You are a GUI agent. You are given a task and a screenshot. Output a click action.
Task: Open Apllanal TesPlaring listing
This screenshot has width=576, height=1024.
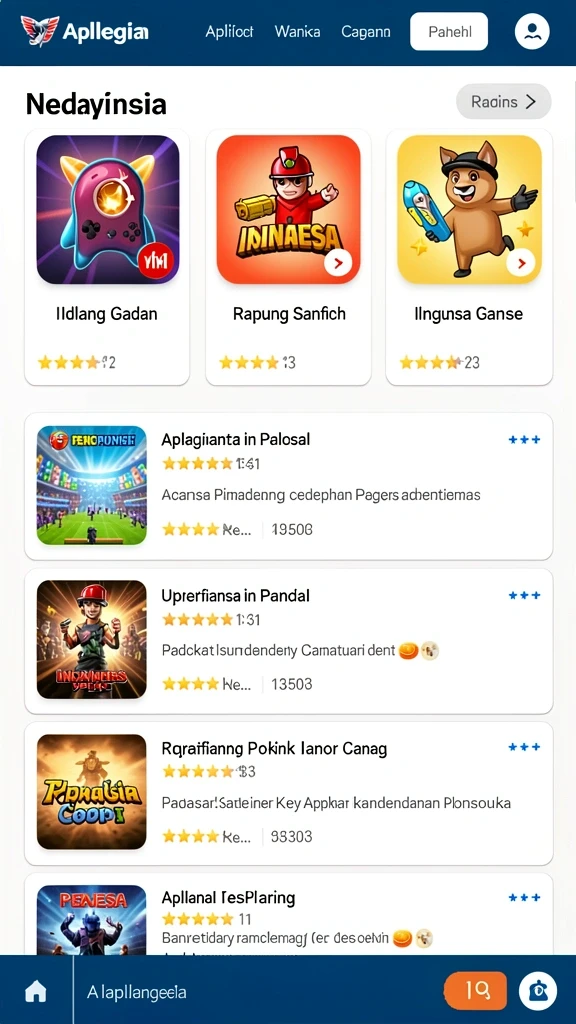(x=289, y=914)
